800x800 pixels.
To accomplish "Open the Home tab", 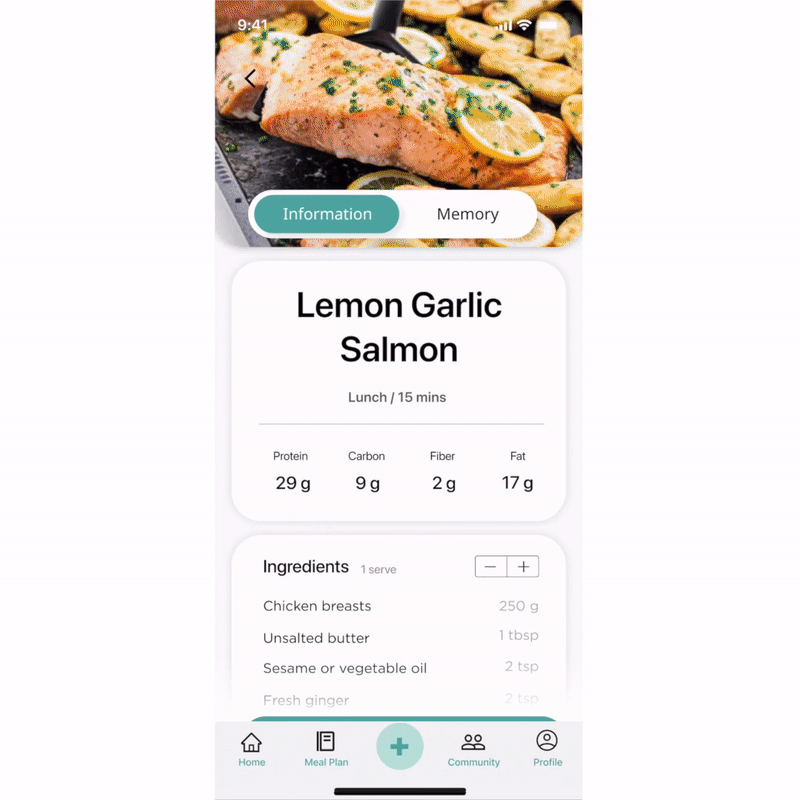I will [252, 748].
